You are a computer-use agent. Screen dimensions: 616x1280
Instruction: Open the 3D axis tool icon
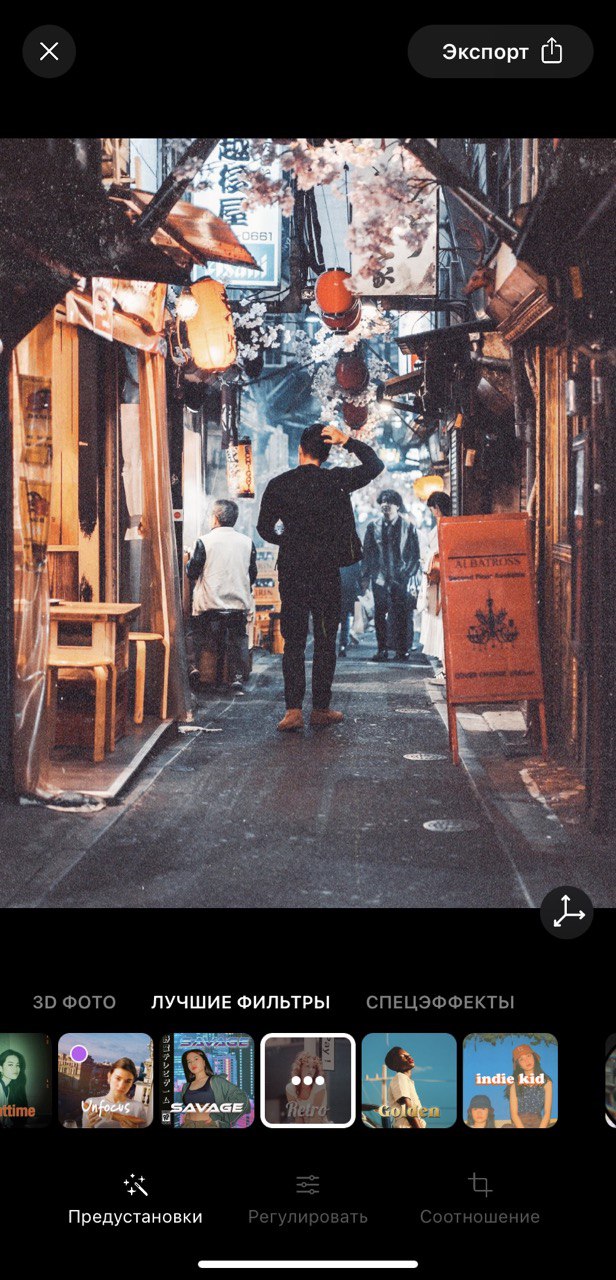coord(567,912)
